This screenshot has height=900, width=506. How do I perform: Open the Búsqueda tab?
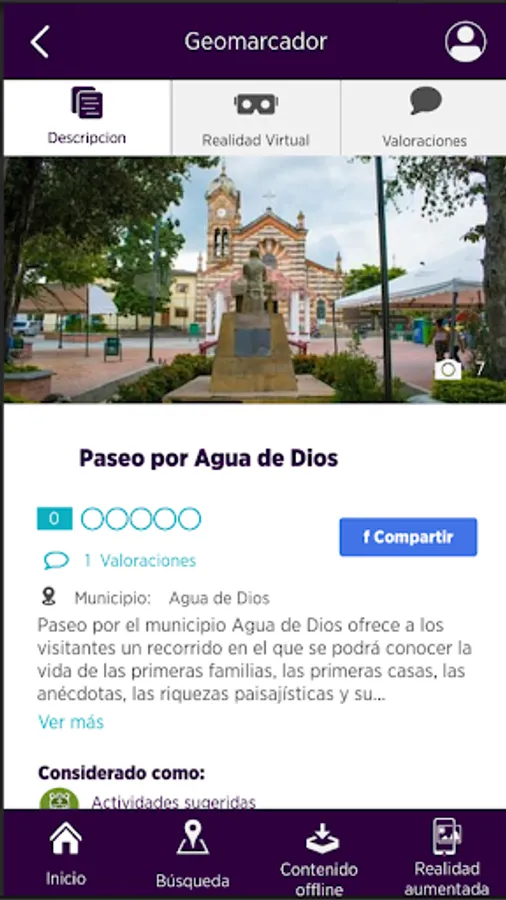pos(192,854)
